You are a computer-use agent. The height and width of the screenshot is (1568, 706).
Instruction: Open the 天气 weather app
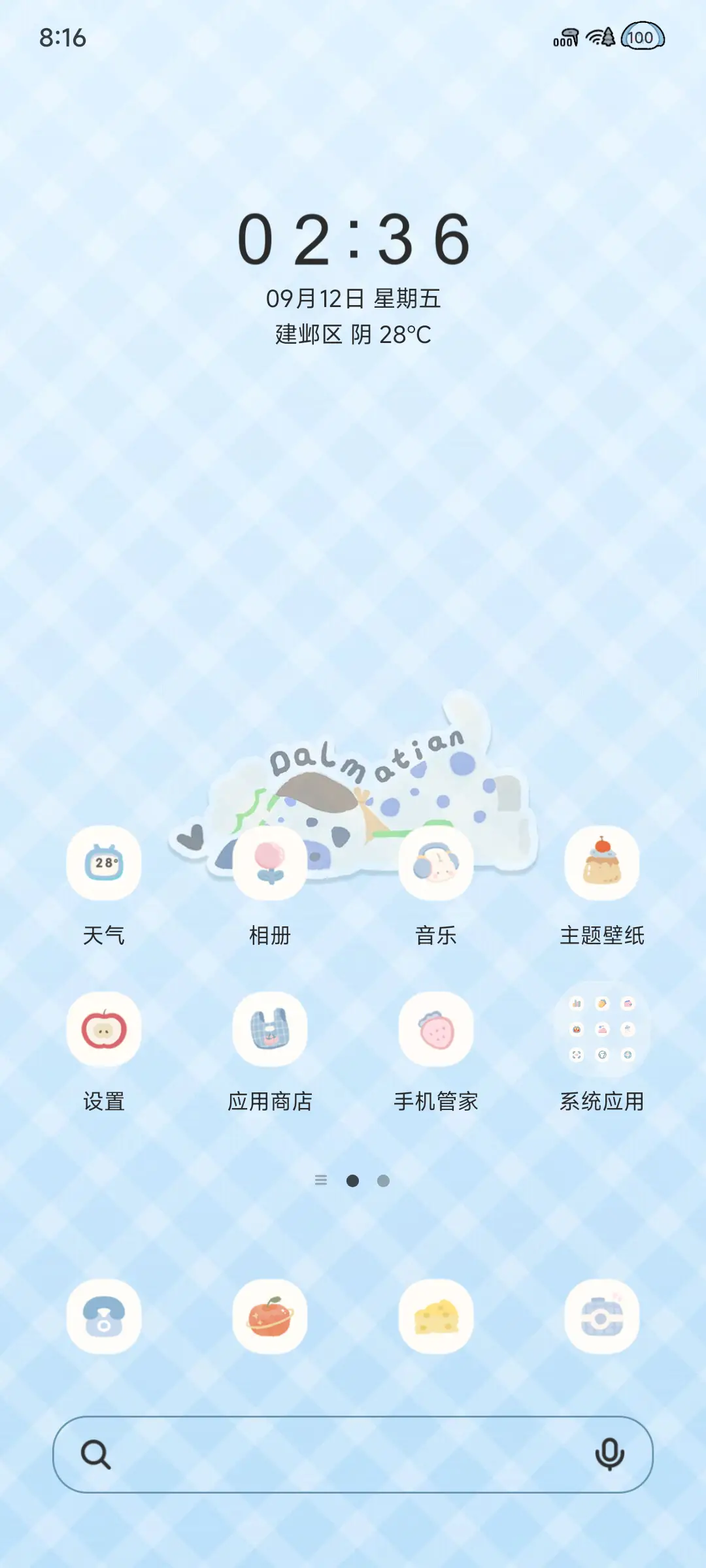tap(104, 863)
